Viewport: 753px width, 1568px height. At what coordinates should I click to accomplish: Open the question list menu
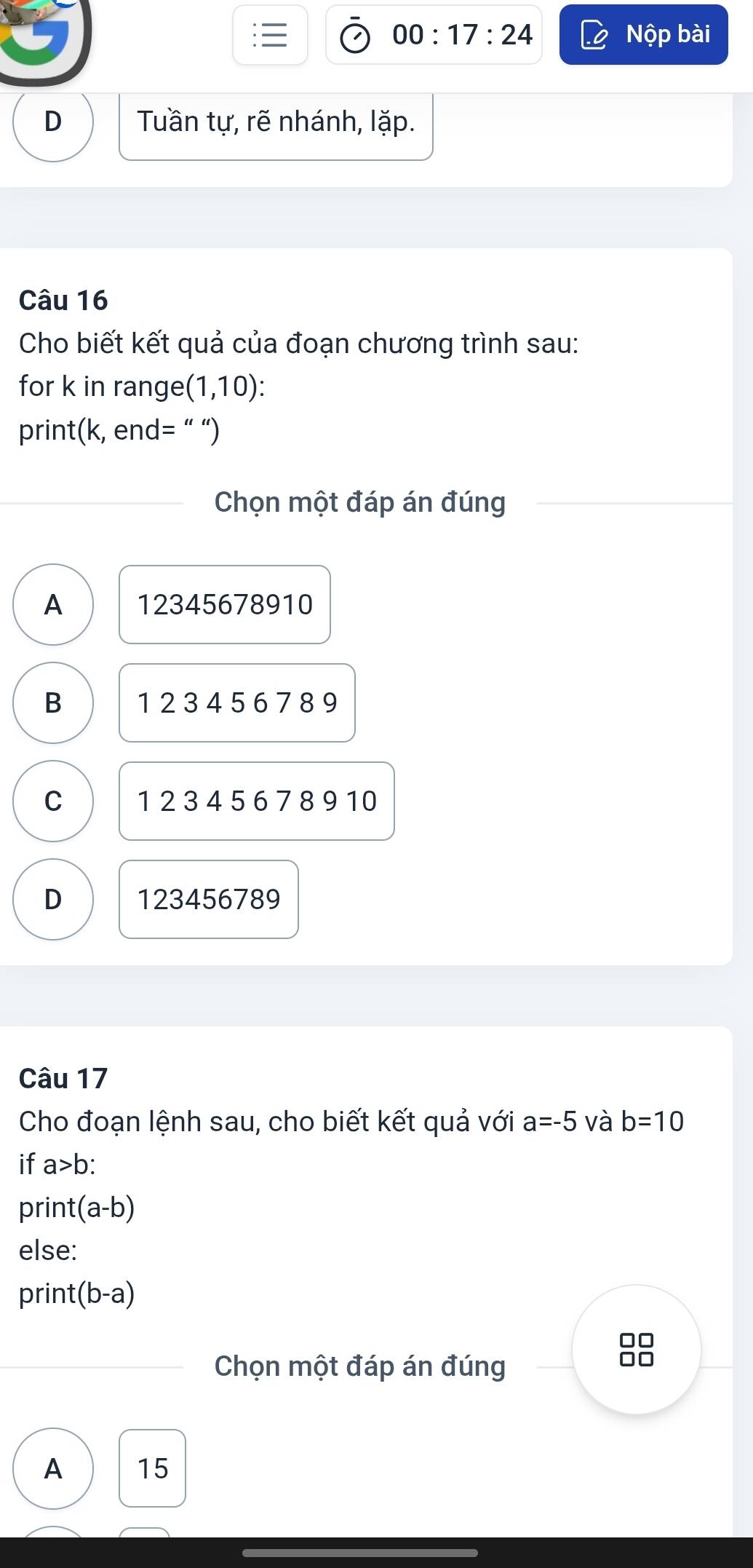tap(270, 35)
